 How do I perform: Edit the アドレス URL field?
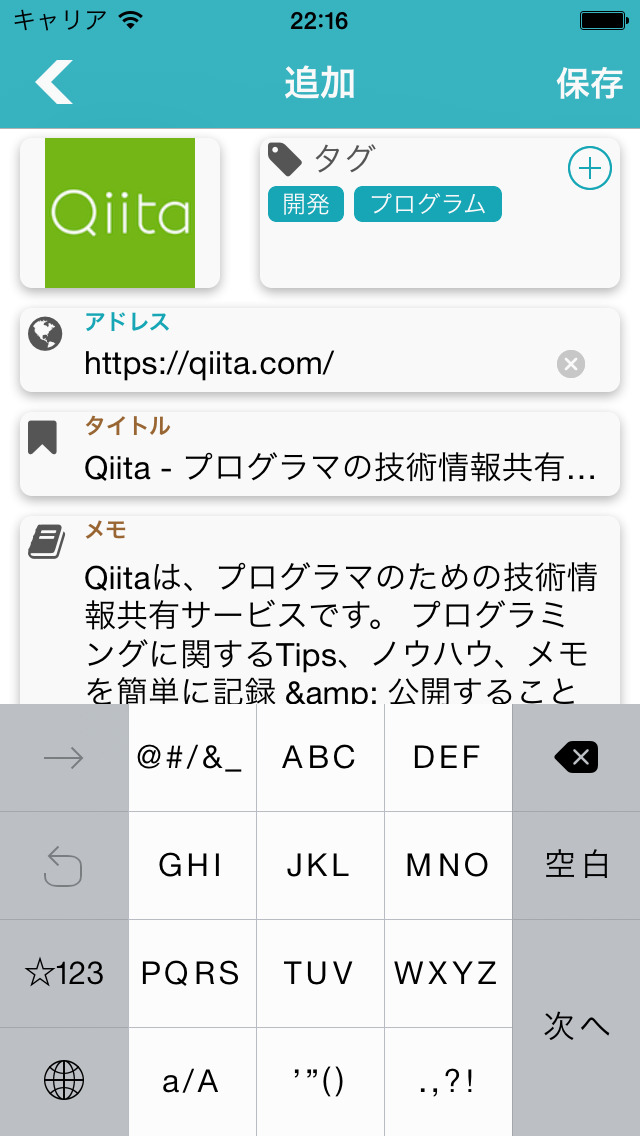(310, 363)
